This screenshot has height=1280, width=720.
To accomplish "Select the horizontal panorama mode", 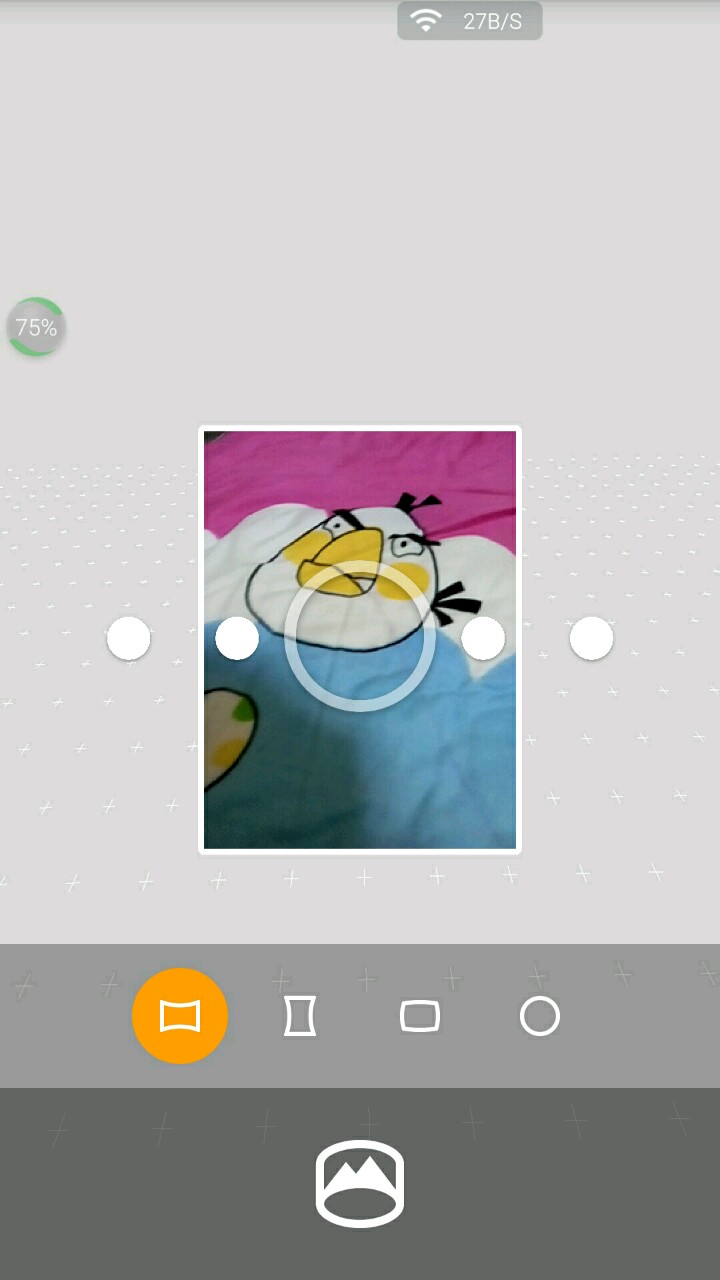I will [x=180, y=1016].
